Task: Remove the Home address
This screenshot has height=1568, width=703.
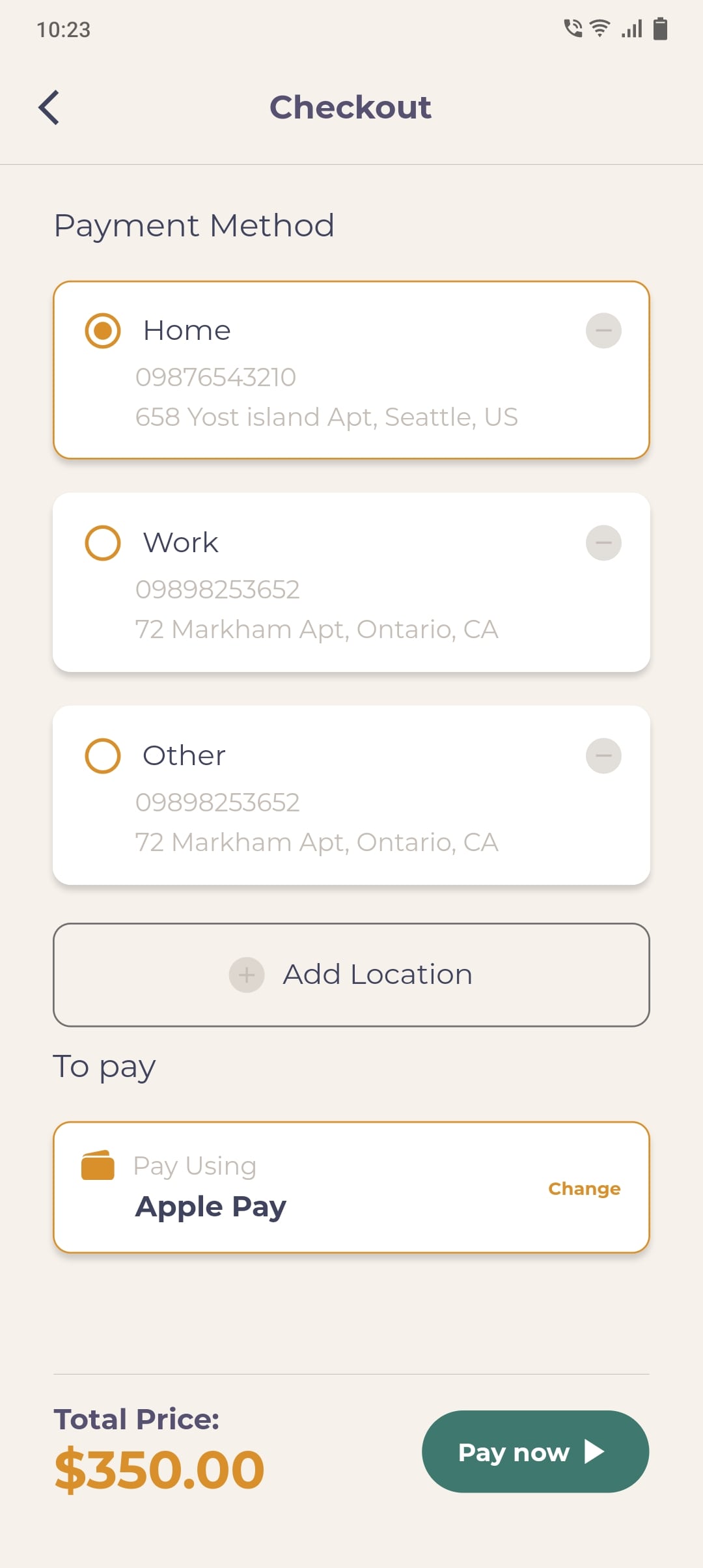Action: point(603,331)
